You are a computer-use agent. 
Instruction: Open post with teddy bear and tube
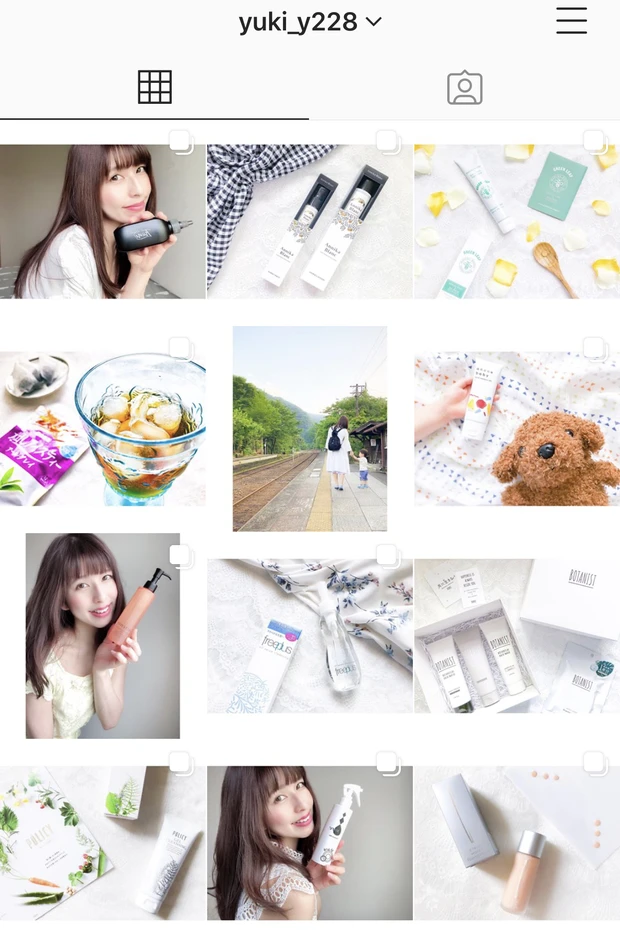point(516,428)
